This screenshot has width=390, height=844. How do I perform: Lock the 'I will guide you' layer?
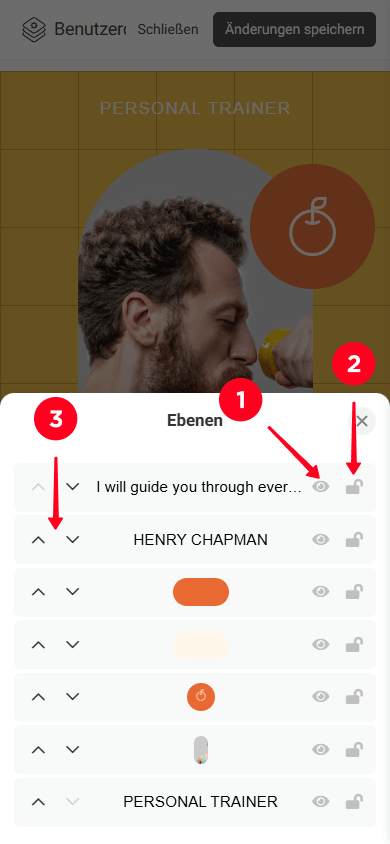[354, 487]
